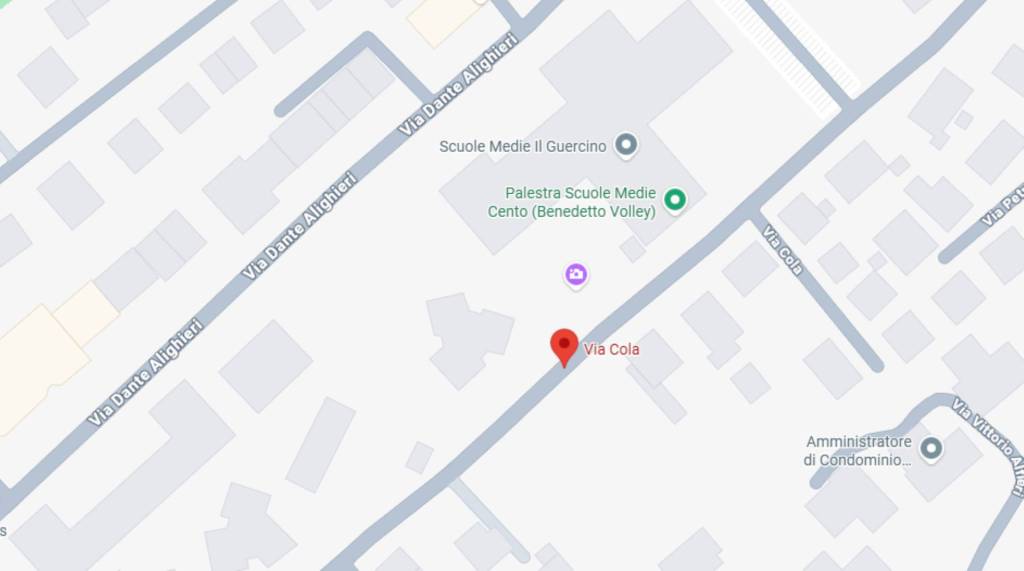Screen dimensions: 1024x571
Task: Open Amministratore di Condominio marker
Action: click(931, 449)
